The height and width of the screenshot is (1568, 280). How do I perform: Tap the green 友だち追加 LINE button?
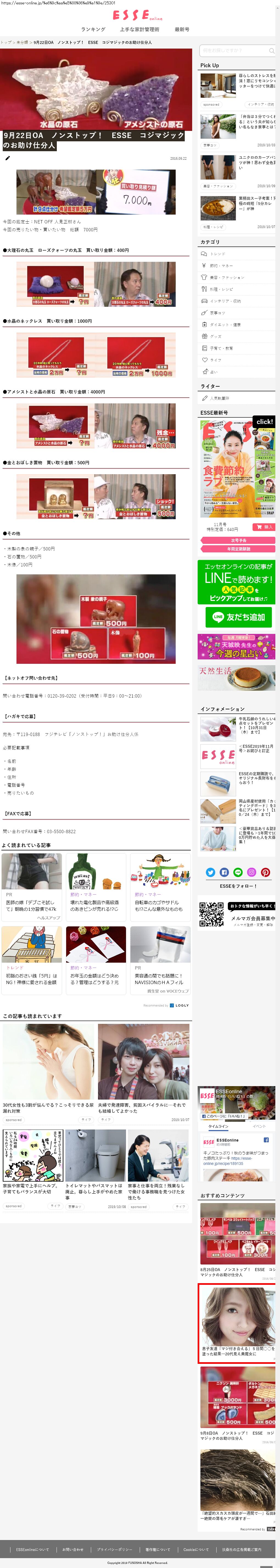[x=238, y=617]
